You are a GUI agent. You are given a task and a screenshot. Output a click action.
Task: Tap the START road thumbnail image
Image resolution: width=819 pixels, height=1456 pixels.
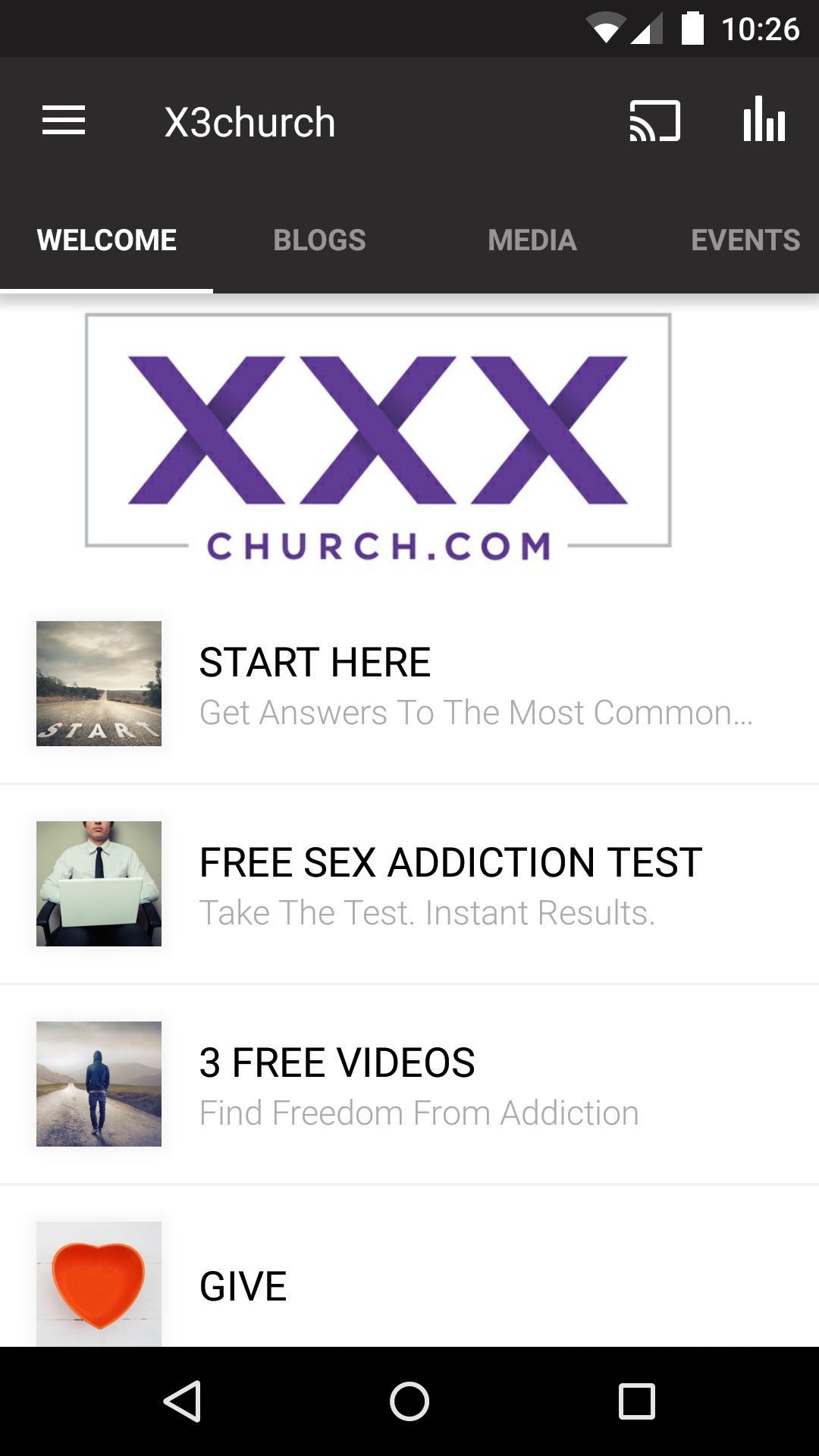point(98,684)
